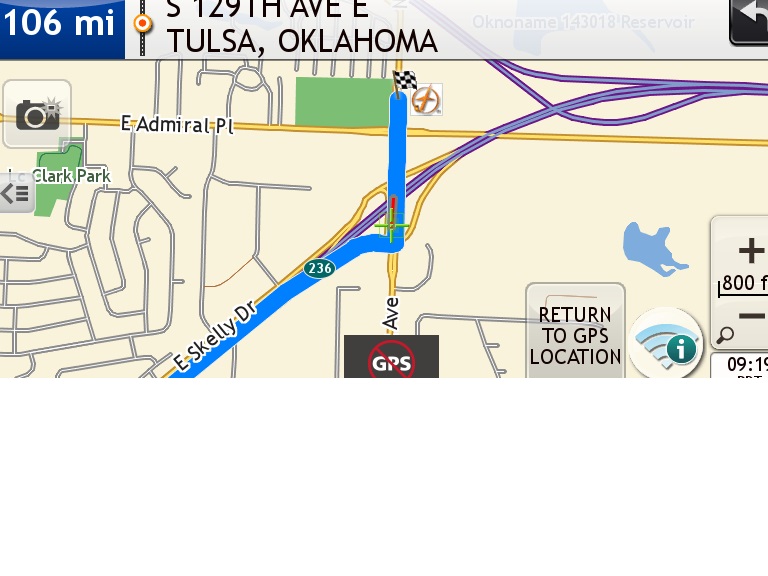Tap the back arrow button
This screenshot has height=576, width=768.
[750, 21]
